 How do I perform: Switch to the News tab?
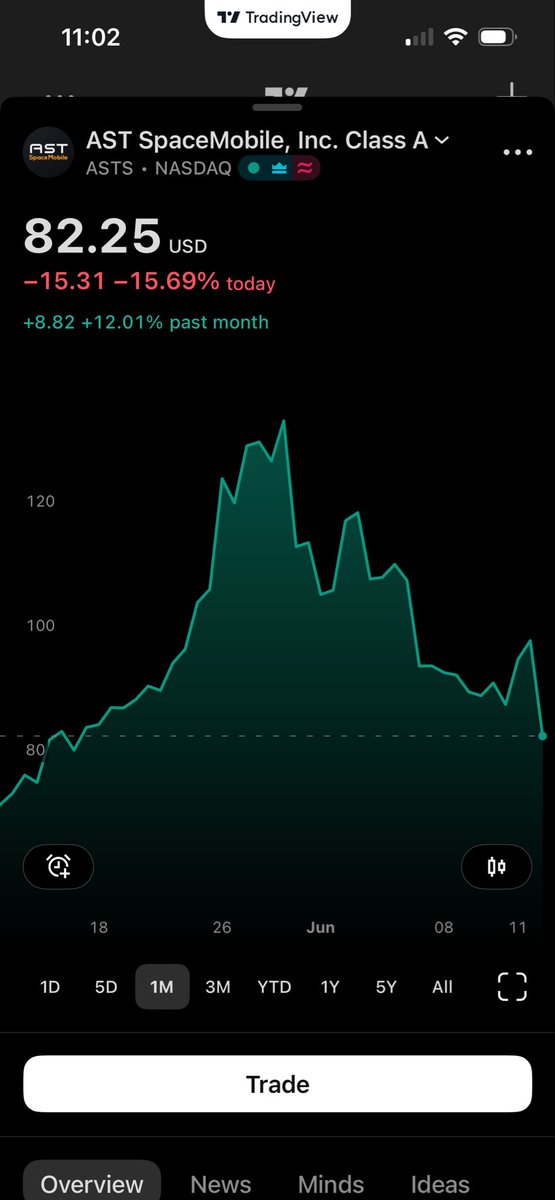coord(221,1185)
